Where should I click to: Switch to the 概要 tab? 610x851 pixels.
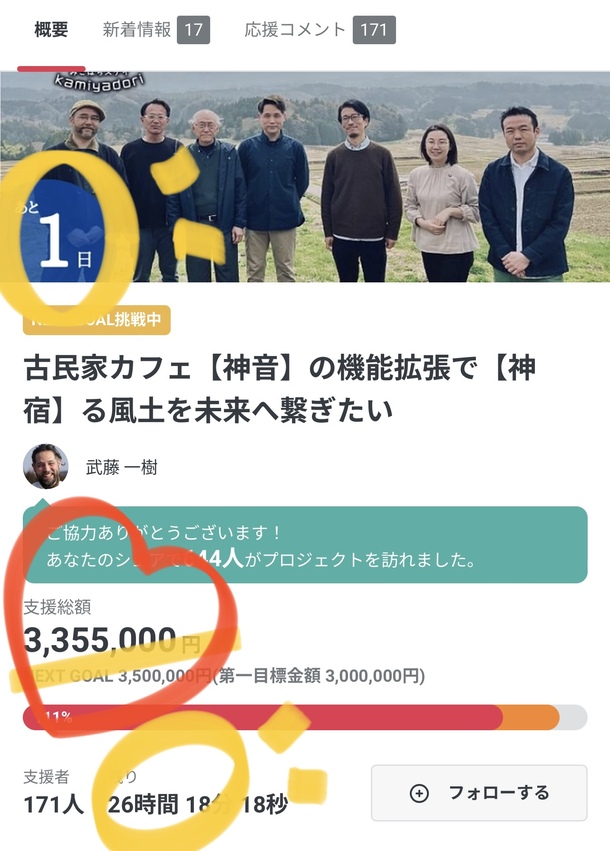point(51,30)
